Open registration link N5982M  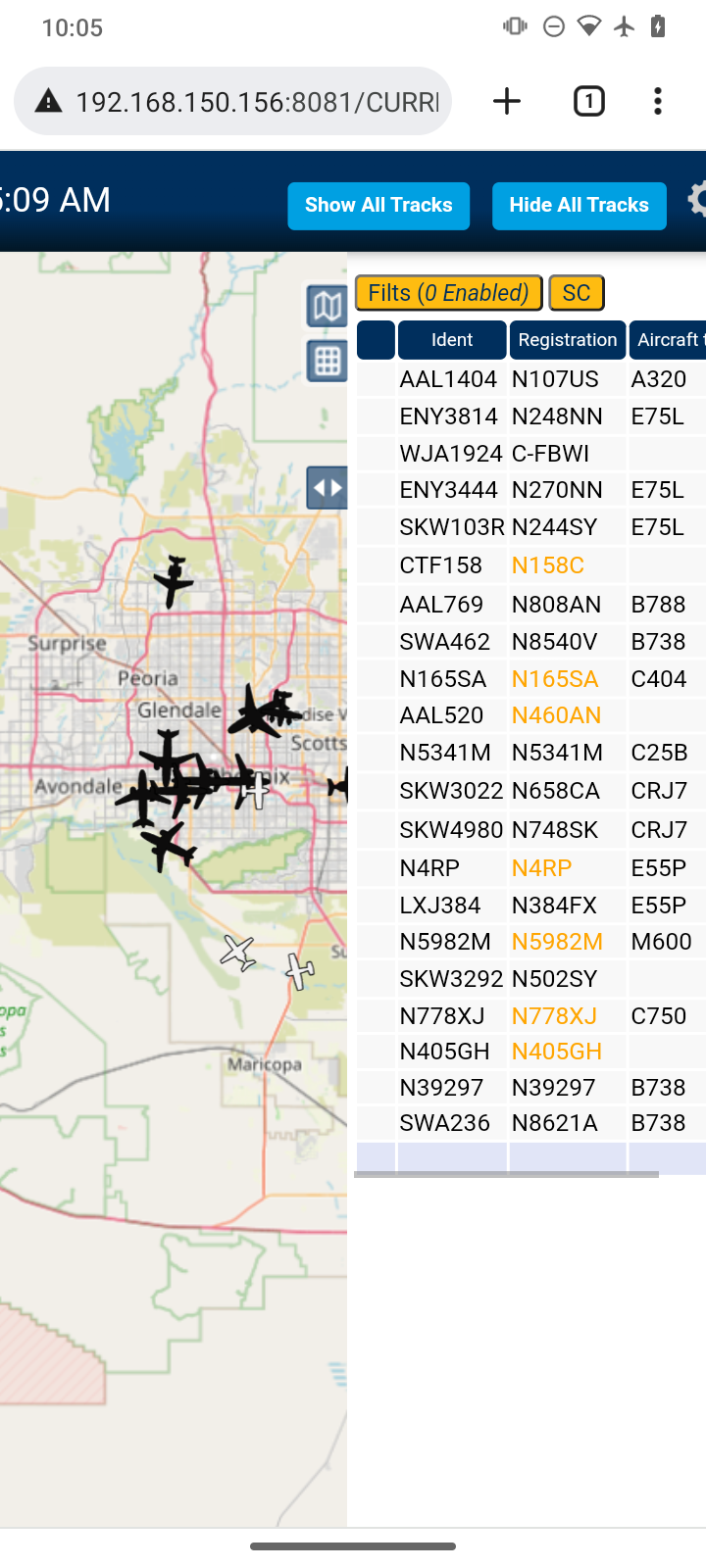[x=557, y=942]
